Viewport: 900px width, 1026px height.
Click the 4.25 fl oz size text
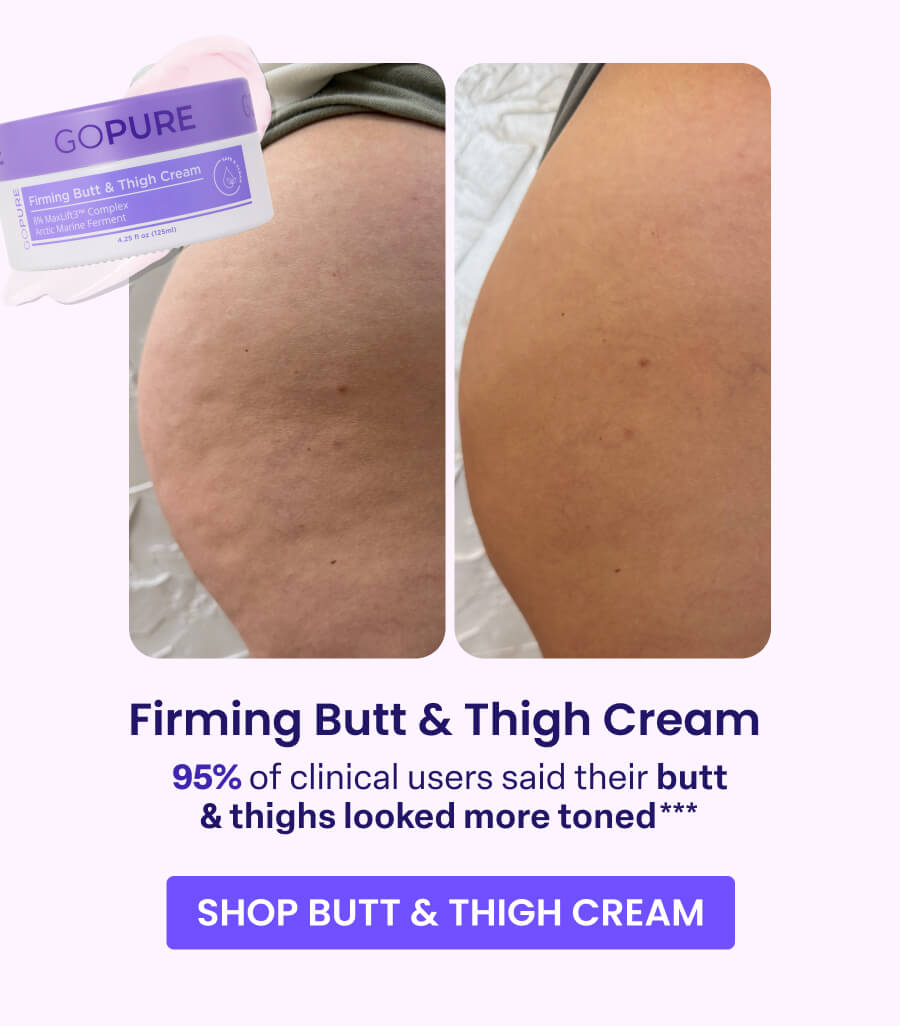coord(148,235)
